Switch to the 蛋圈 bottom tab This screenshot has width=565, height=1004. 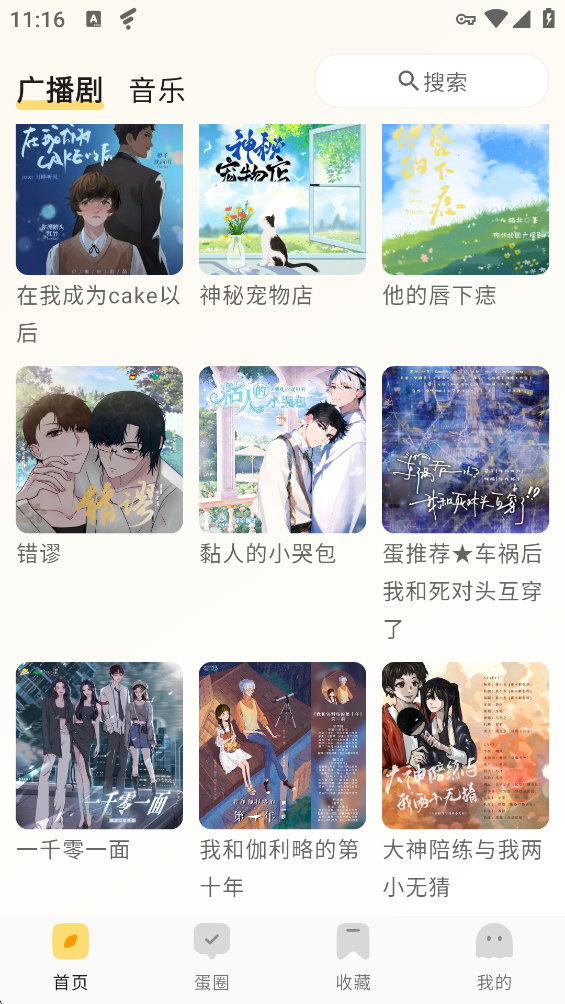(x=212, y=957)
